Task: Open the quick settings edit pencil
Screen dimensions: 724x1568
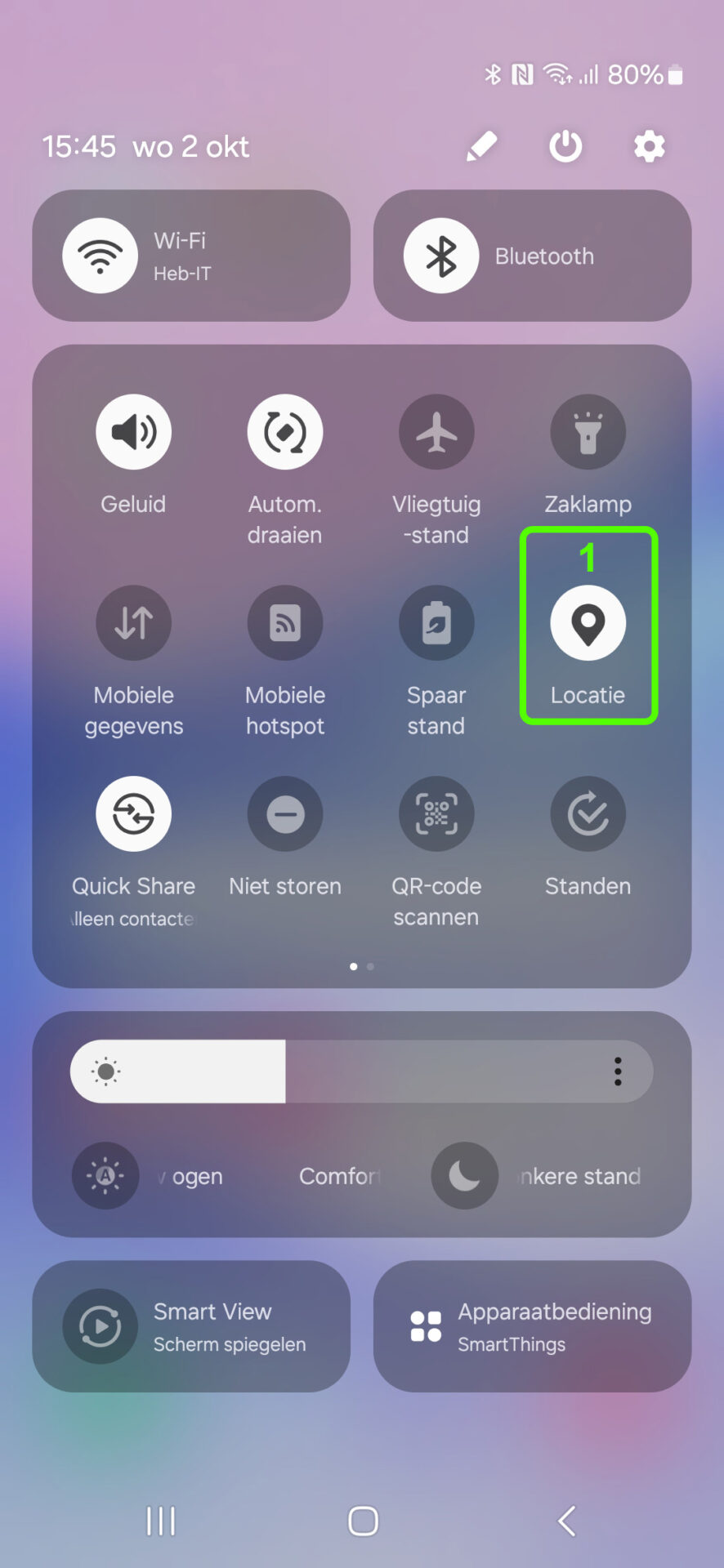Action: point(481,147)
